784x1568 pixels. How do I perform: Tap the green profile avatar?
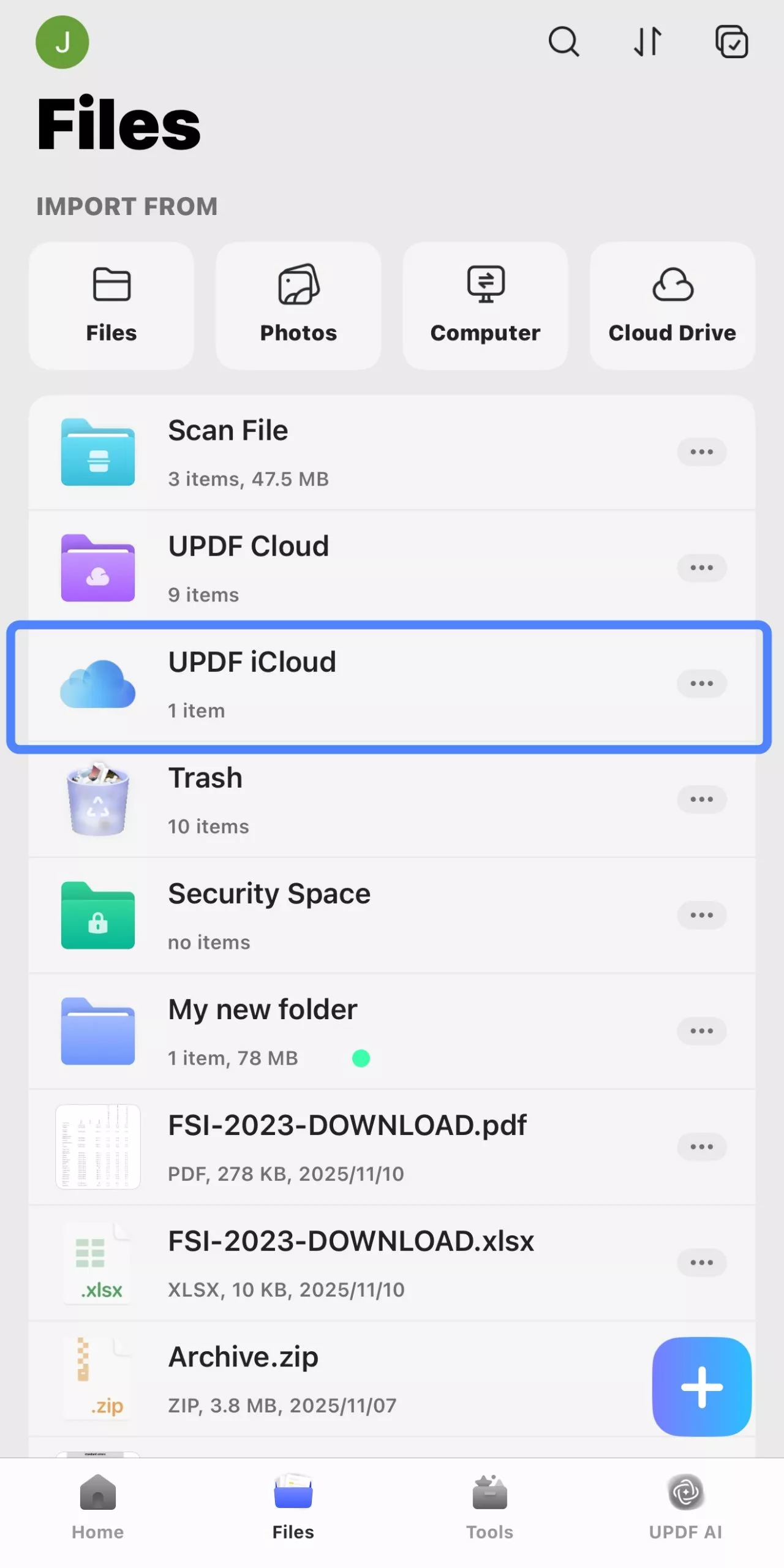point(62,42)
